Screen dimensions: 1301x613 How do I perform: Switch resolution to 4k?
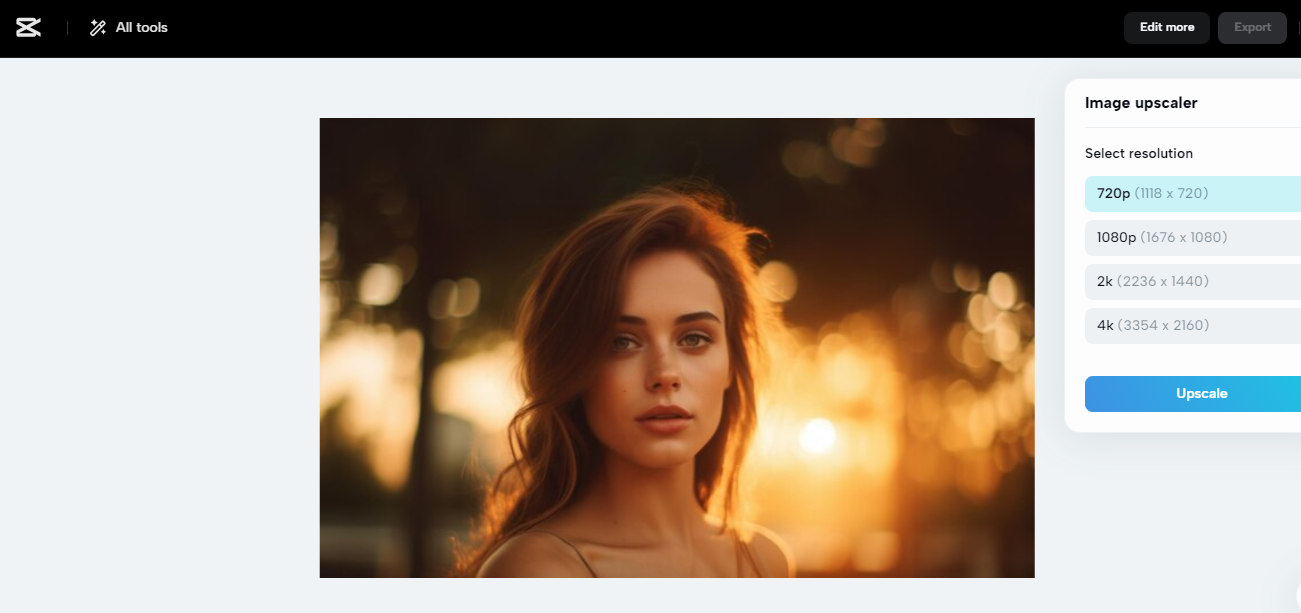pyautogui.click(x=1192, y=326)
